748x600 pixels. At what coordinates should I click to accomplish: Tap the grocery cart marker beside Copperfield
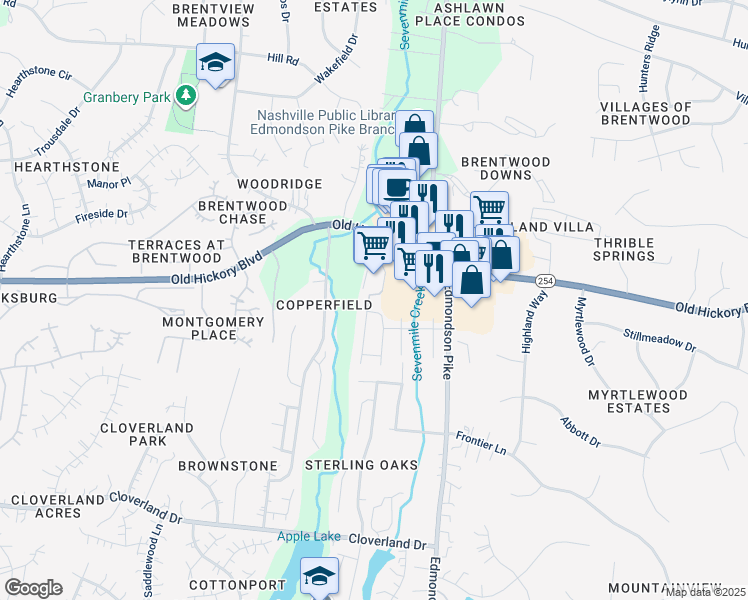(373, 243)
